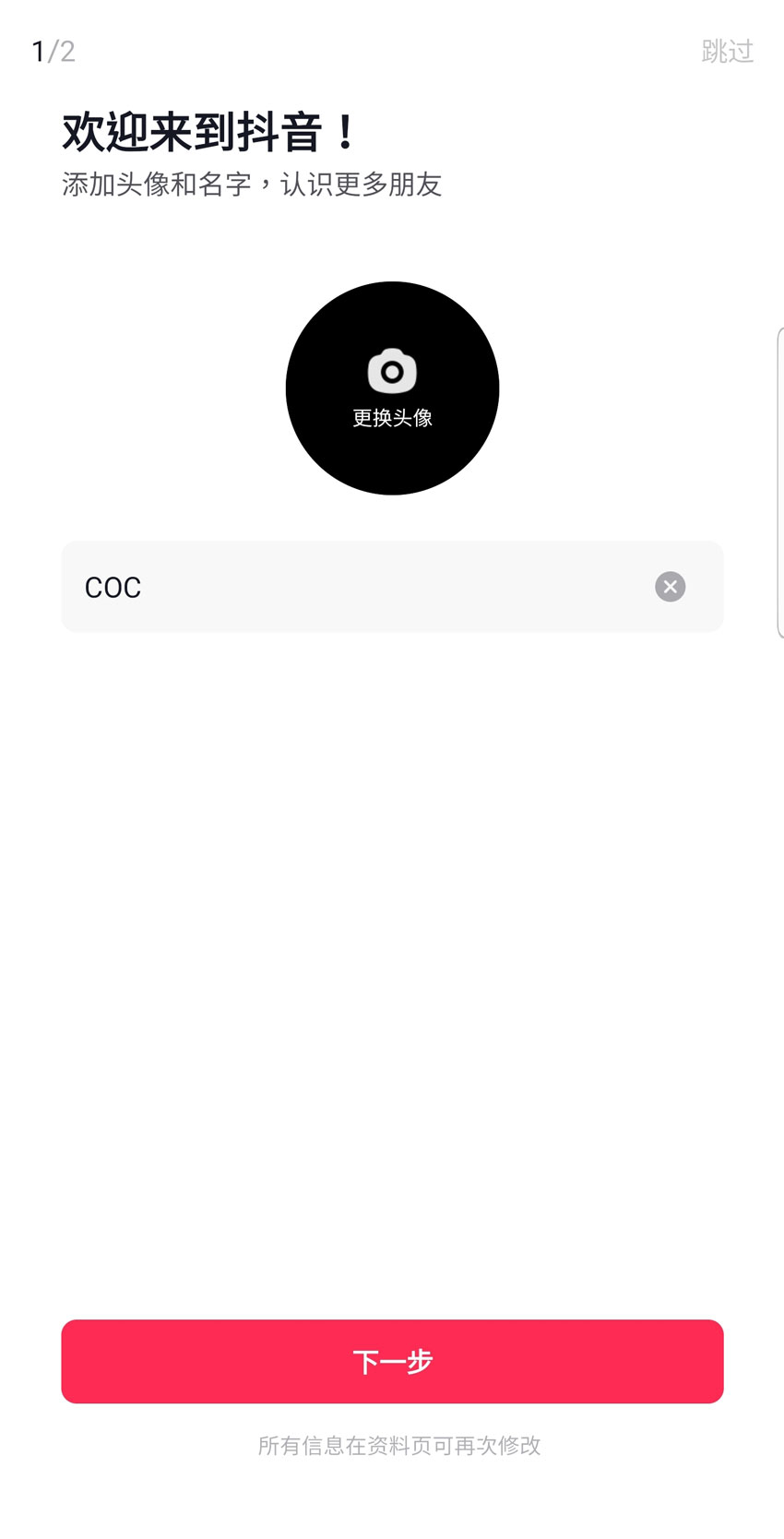Click the 1/2 step indicator

pyautogui.click(x=55, y=51)
